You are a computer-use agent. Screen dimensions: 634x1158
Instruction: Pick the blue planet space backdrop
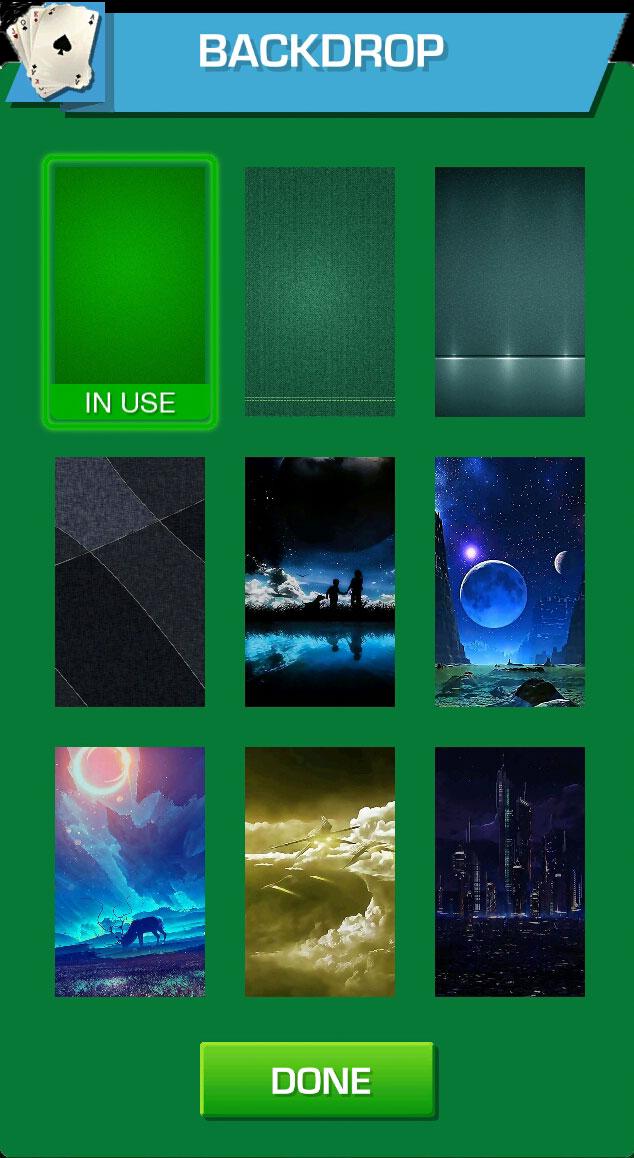click(x=510, y=581)
